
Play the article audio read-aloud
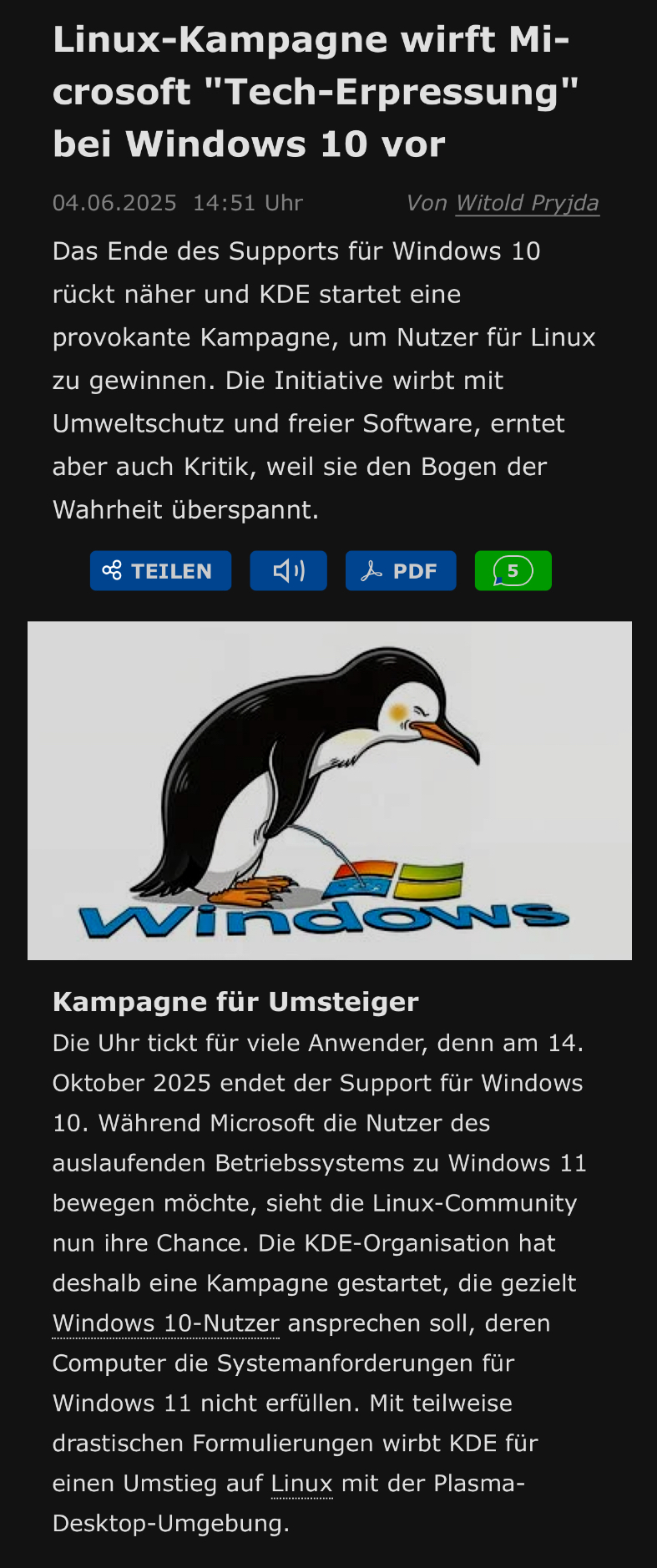coord(288,571)
